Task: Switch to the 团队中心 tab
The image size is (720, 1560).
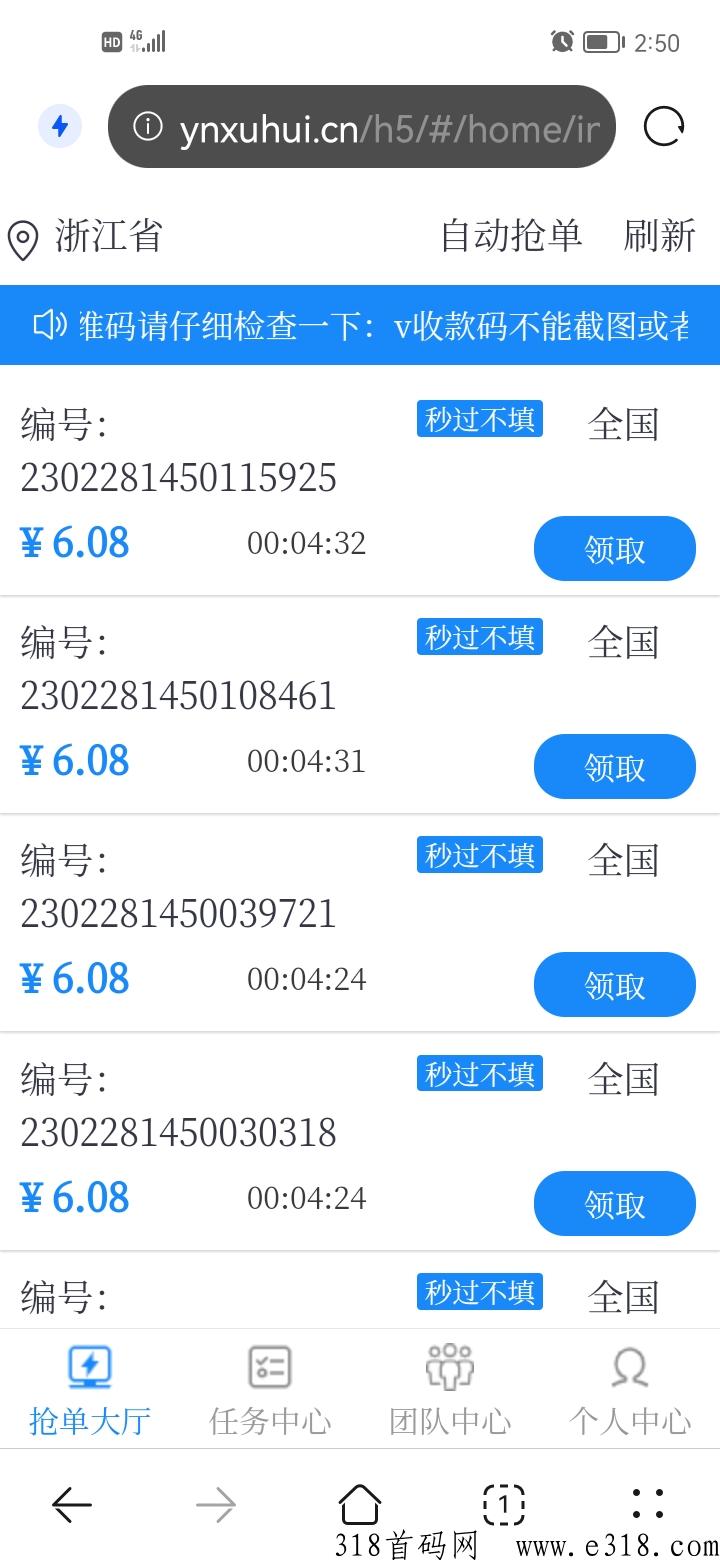Action: click(x=450, y=1389)
